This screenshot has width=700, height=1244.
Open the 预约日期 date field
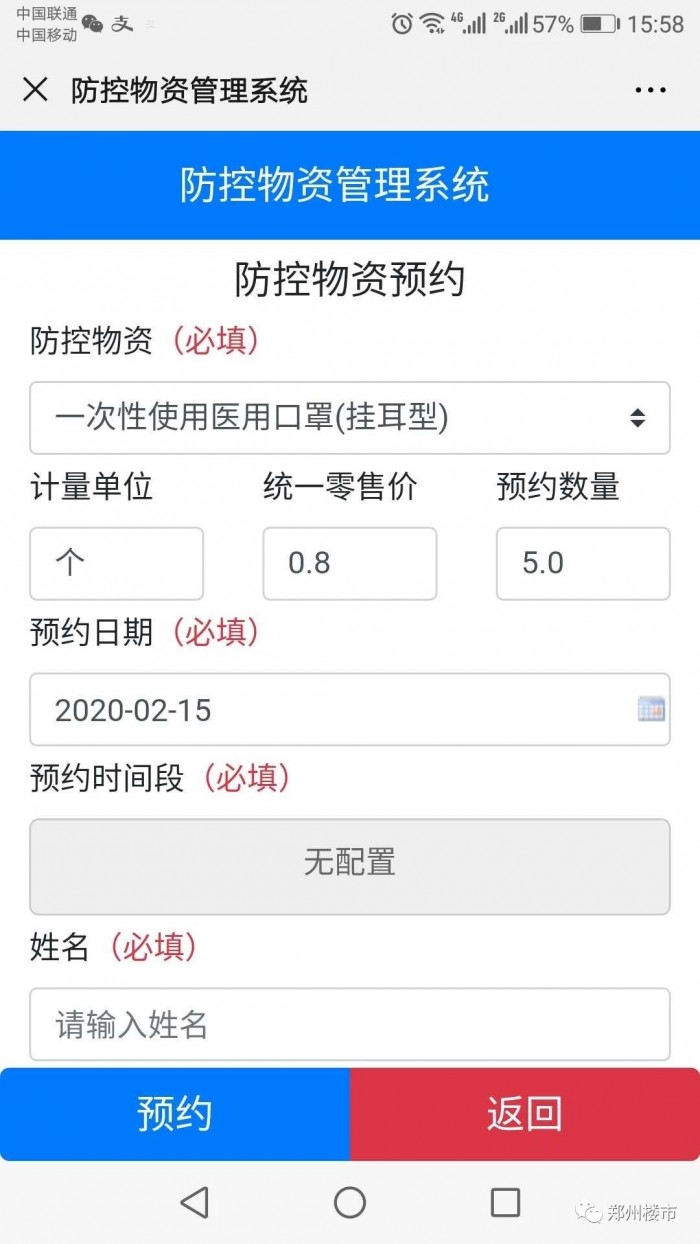[330, 710]
